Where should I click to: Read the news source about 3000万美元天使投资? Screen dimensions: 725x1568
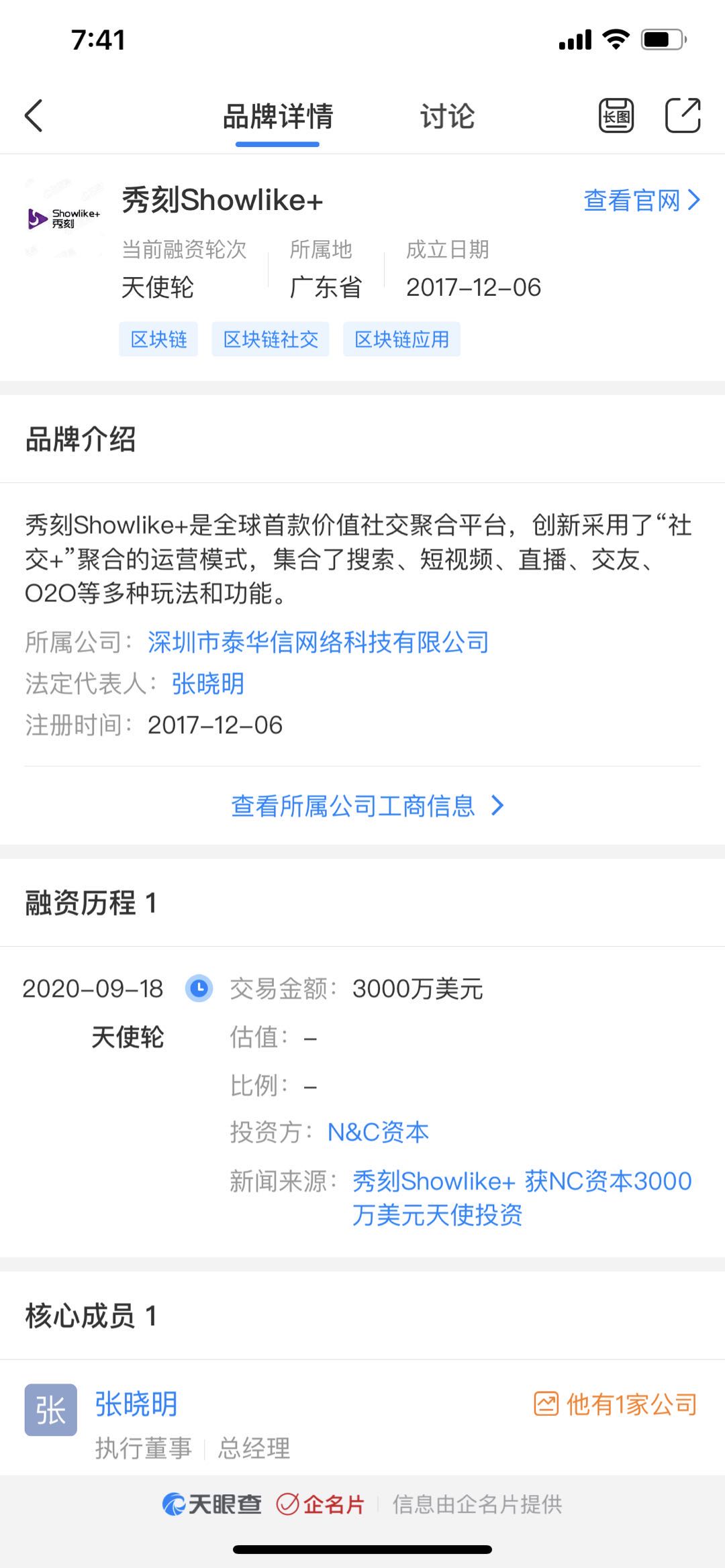[522, 1198]
